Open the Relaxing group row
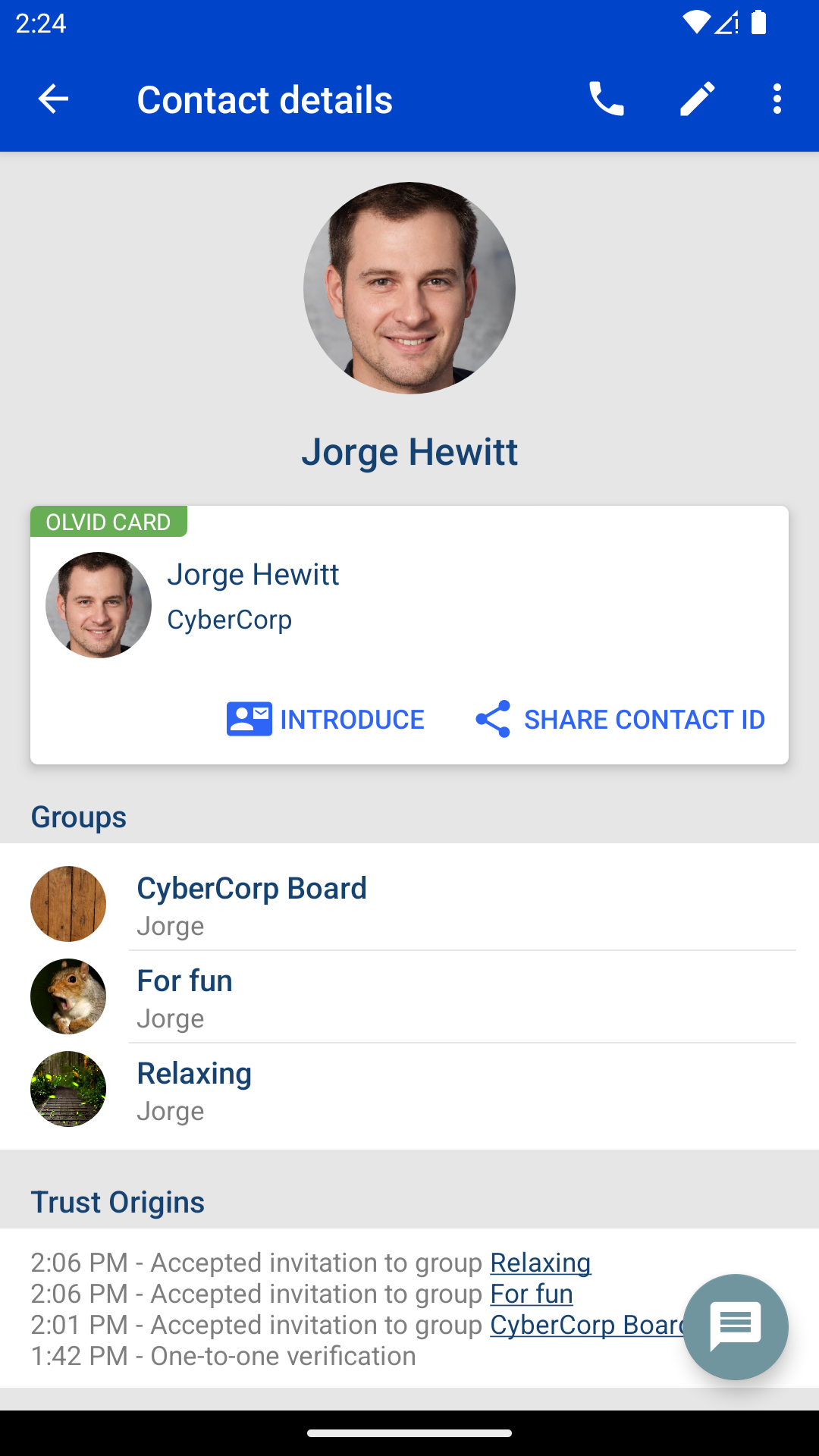The width and height of the screenshot is (819, 1456). pyautogui.click(x=409, y=1090)
